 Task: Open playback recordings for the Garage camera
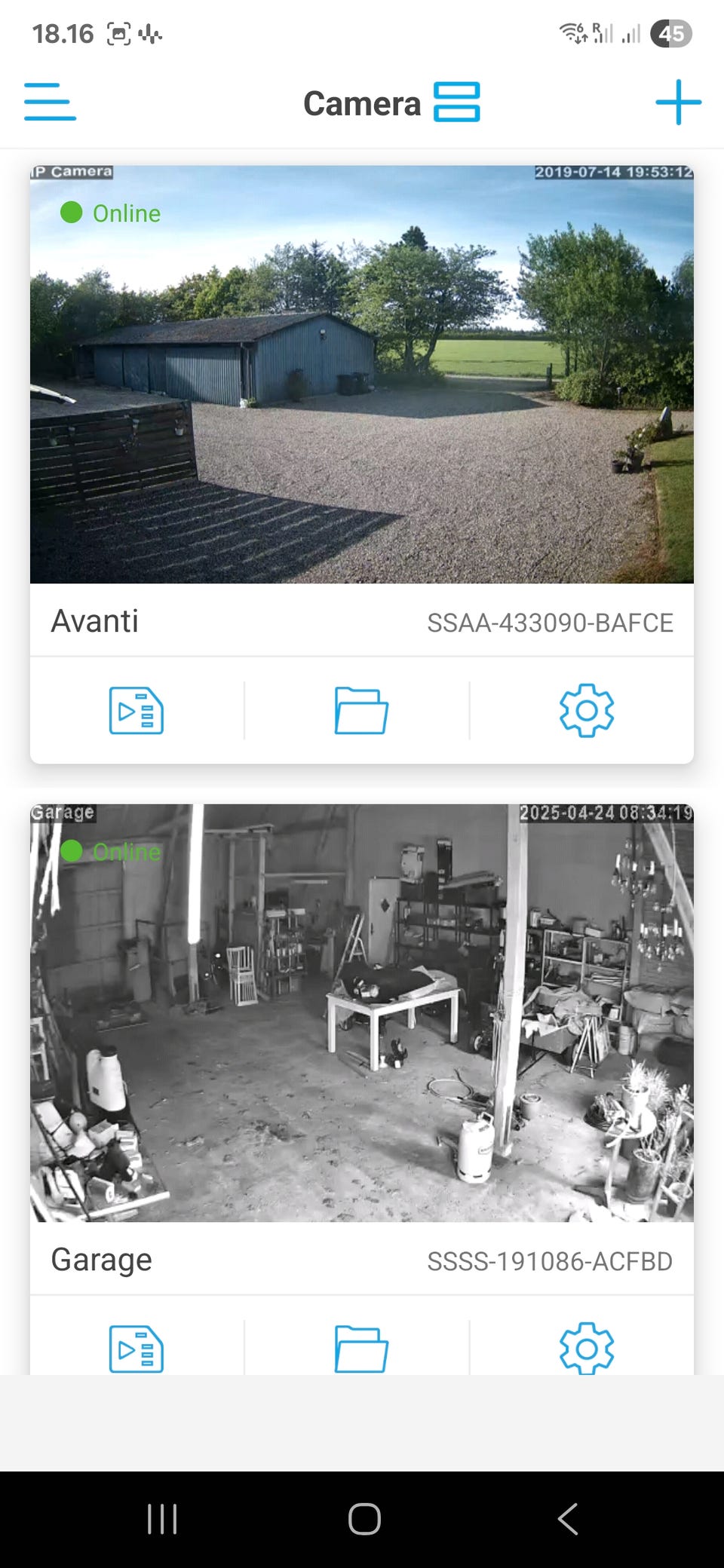point(137,1349)
